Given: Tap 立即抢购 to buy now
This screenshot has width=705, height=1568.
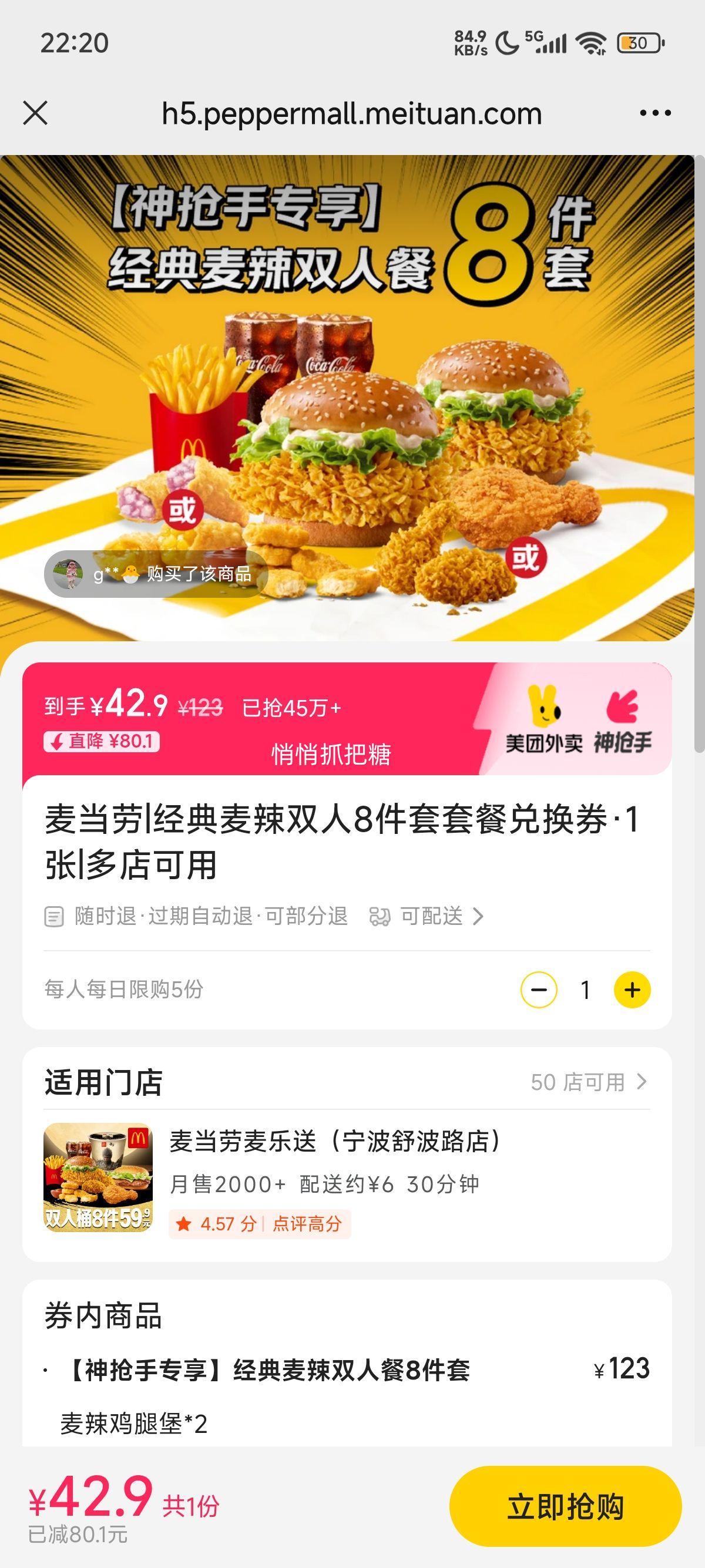Looking at the screenshot, I should coord(565,1506).
